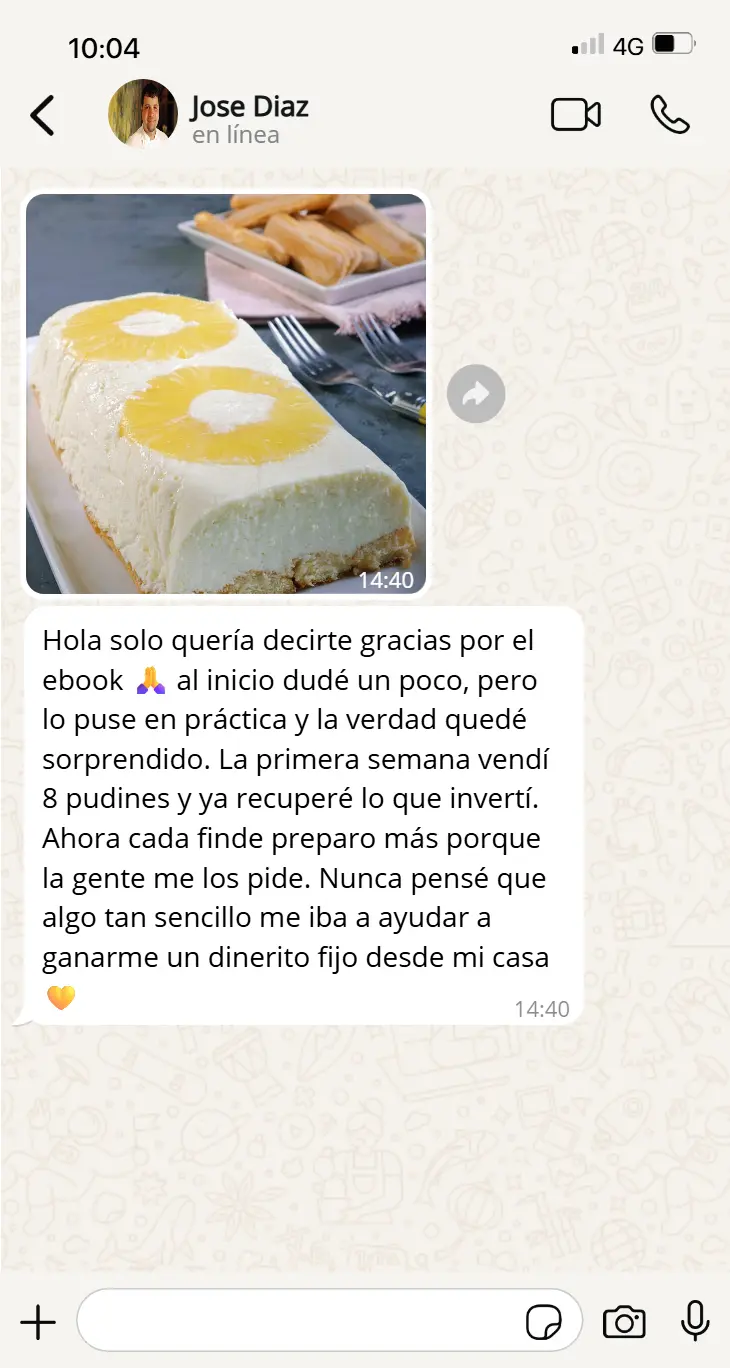Open the sticker picker
The width and height of the screenshot is (730, 1368).
pyautogui.click(x=544, y=1322)
